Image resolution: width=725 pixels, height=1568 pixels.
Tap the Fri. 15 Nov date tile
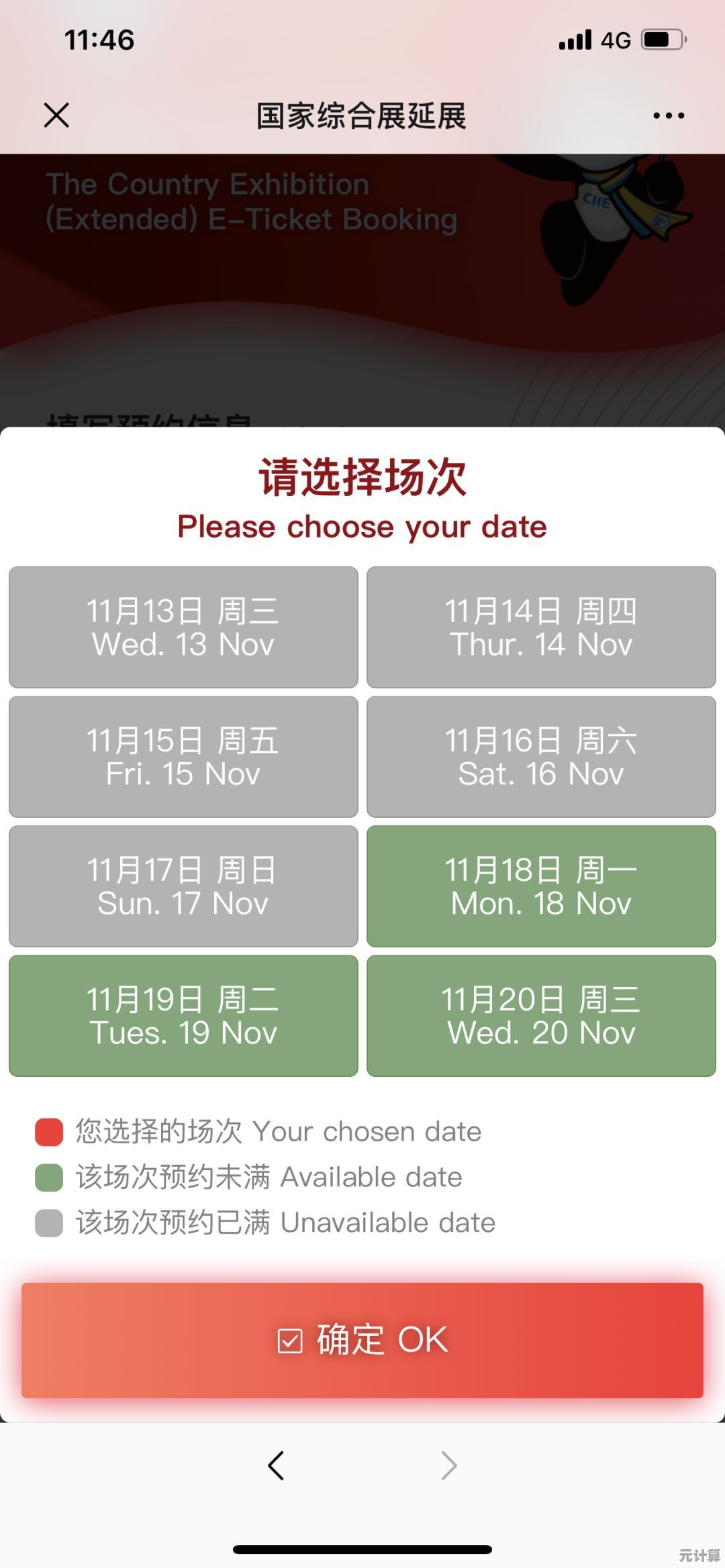pyautogui.click(x=183, y=756)
